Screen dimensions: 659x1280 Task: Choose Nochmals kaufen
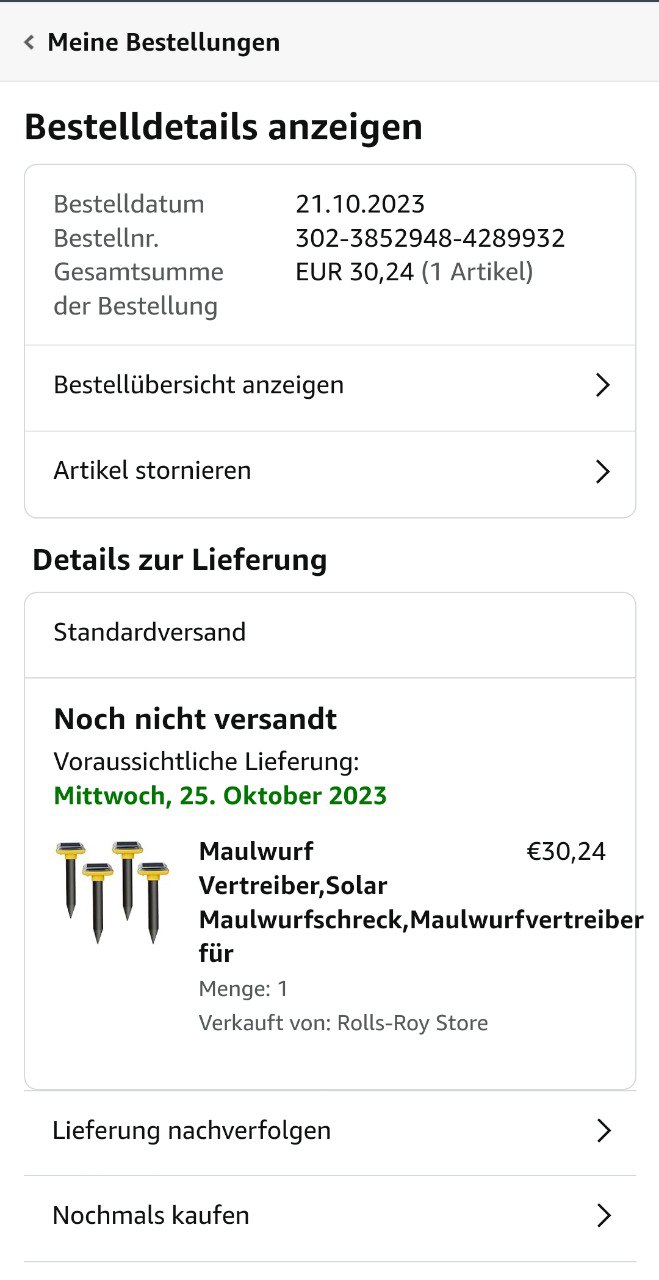click(x=329, y=1216)
